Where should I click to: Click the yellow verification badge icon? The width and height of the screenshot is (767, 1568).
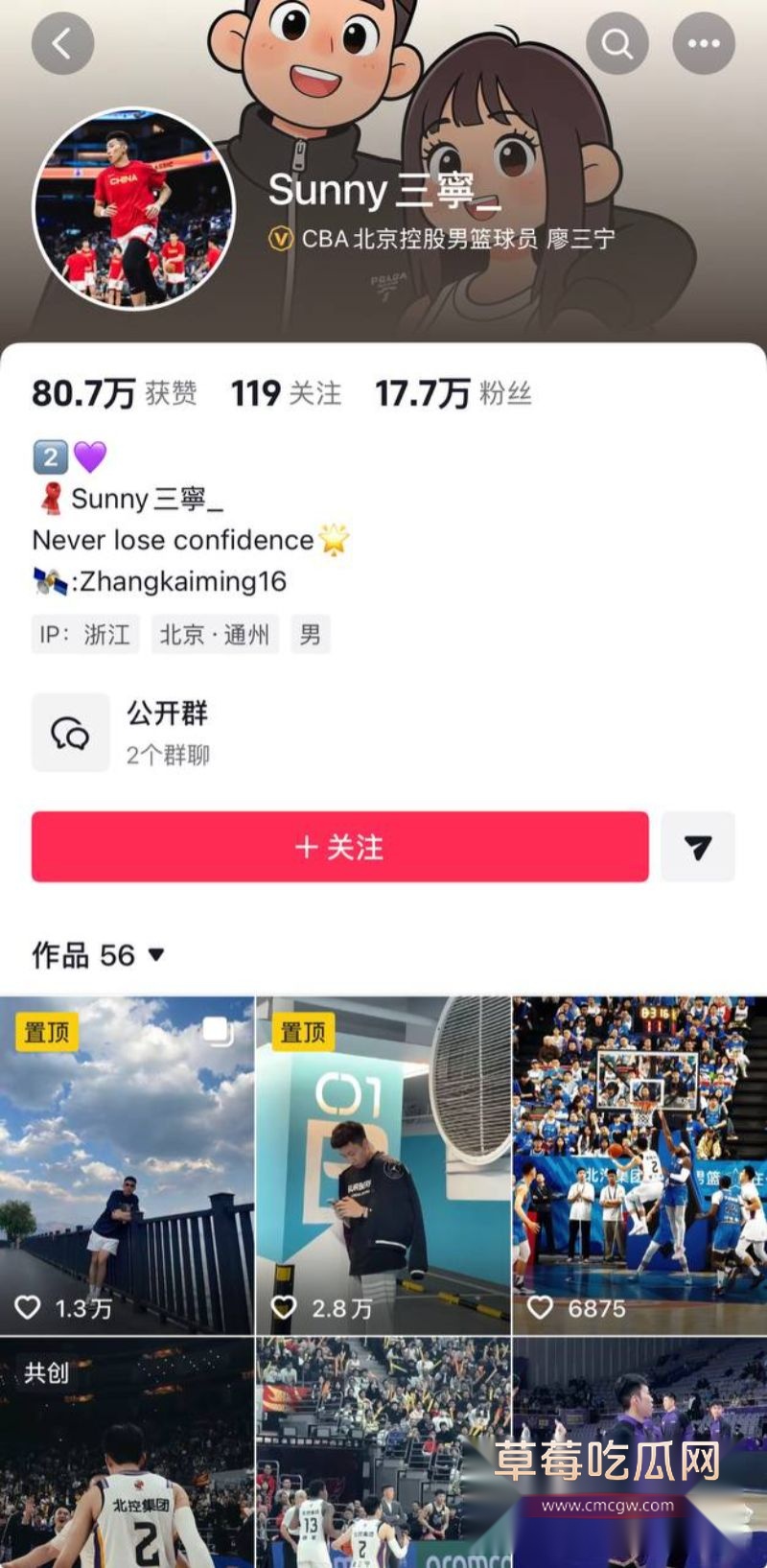pyautogui.click(x=278, y=239)
